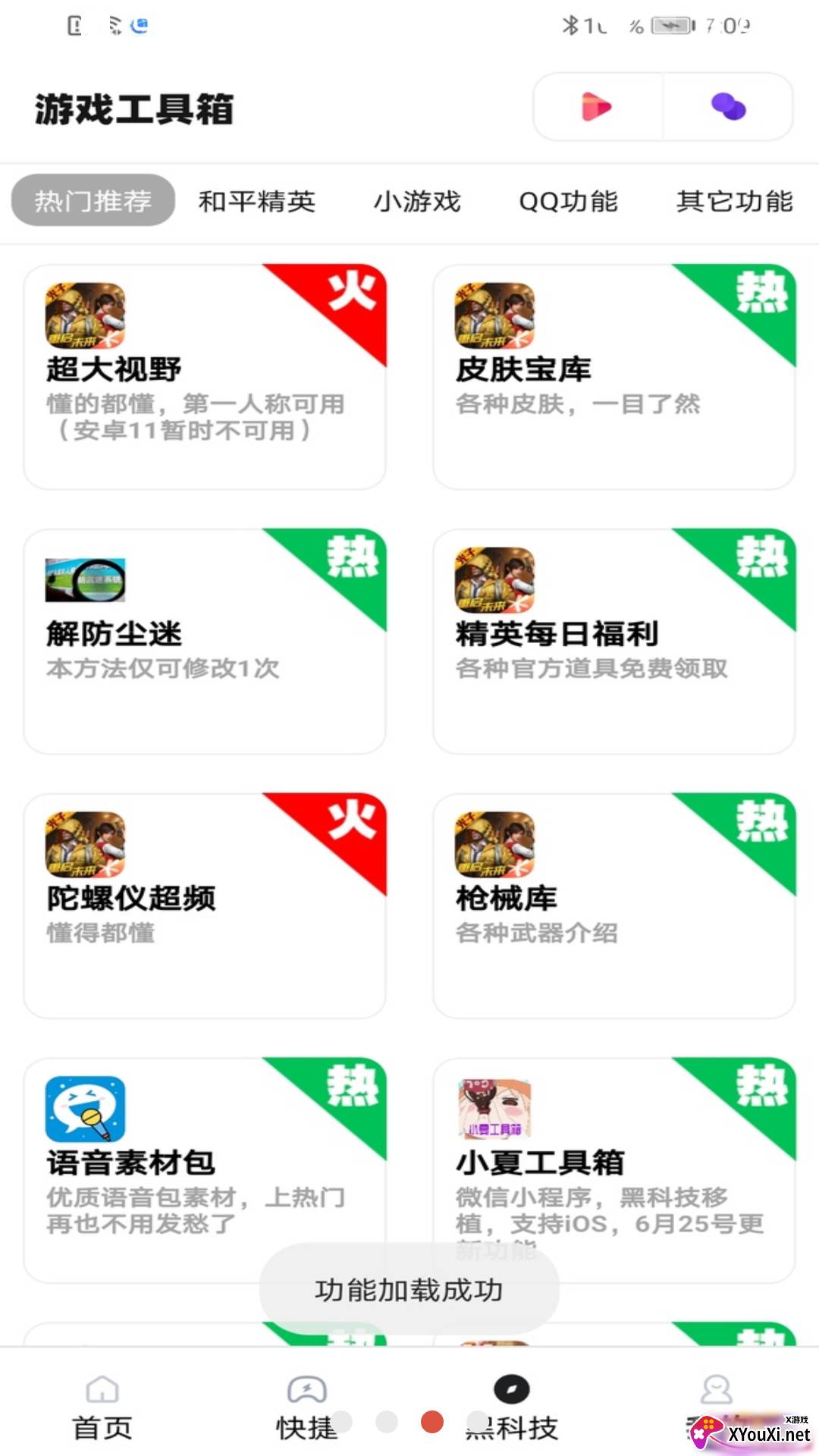
Task: Open the 枪械库 card
Action: pyautogui.click(x=613, y=906)
